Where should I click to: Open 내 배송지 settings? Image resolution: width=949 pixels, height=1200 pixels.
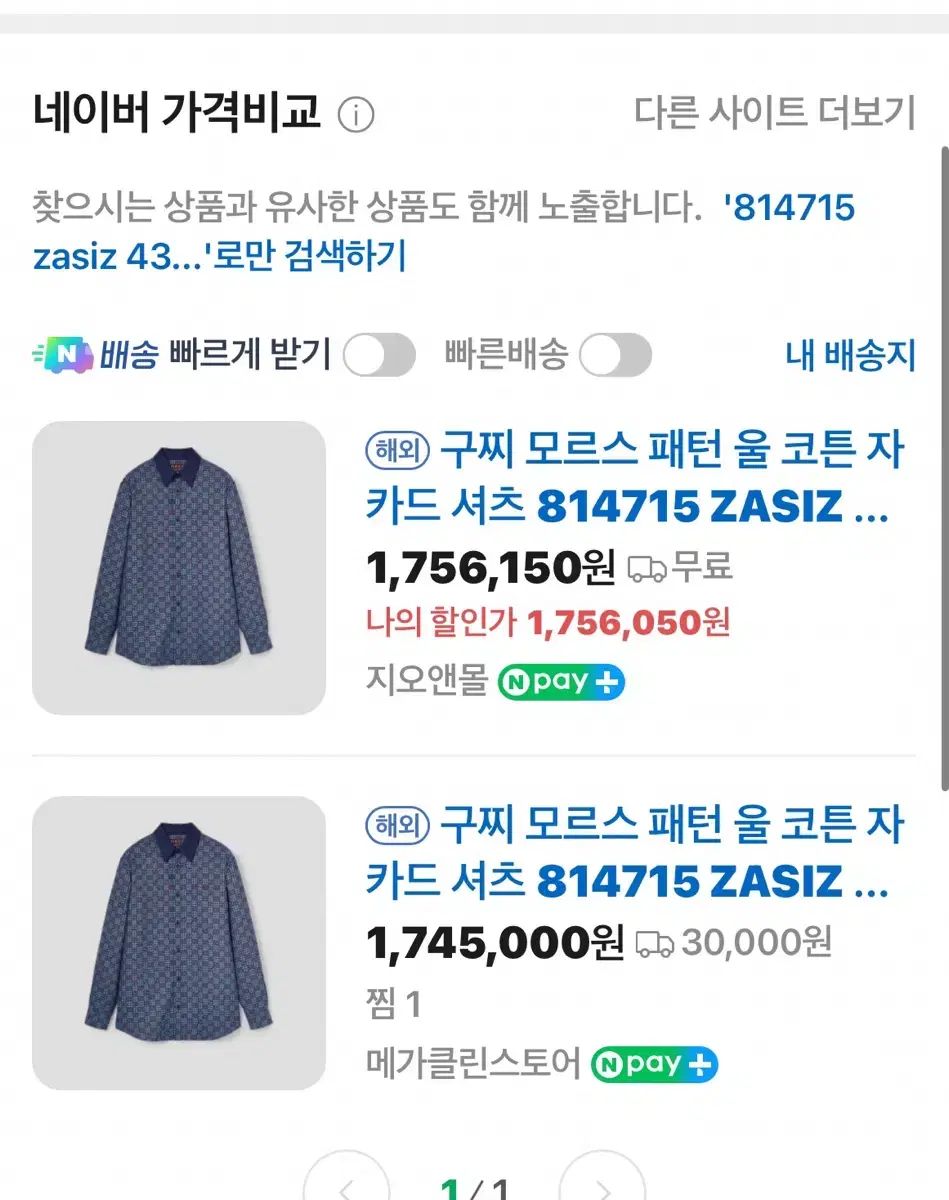pyautogui.click(x=850, y=355)
